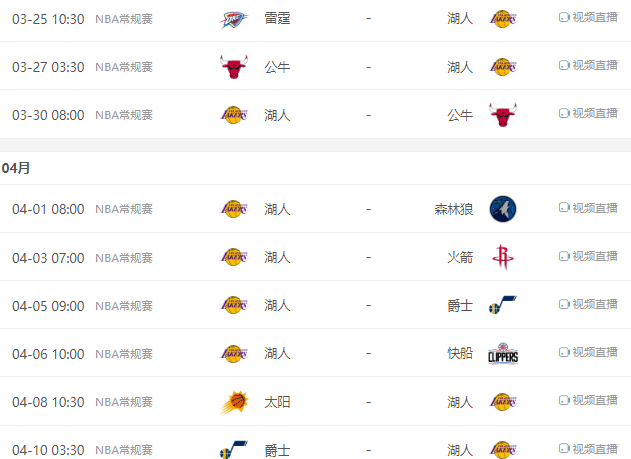Open 视频直播 for 03-25 雷霆 vs 湖人
This screenshot has width=631, height=459.
point(589,18)
